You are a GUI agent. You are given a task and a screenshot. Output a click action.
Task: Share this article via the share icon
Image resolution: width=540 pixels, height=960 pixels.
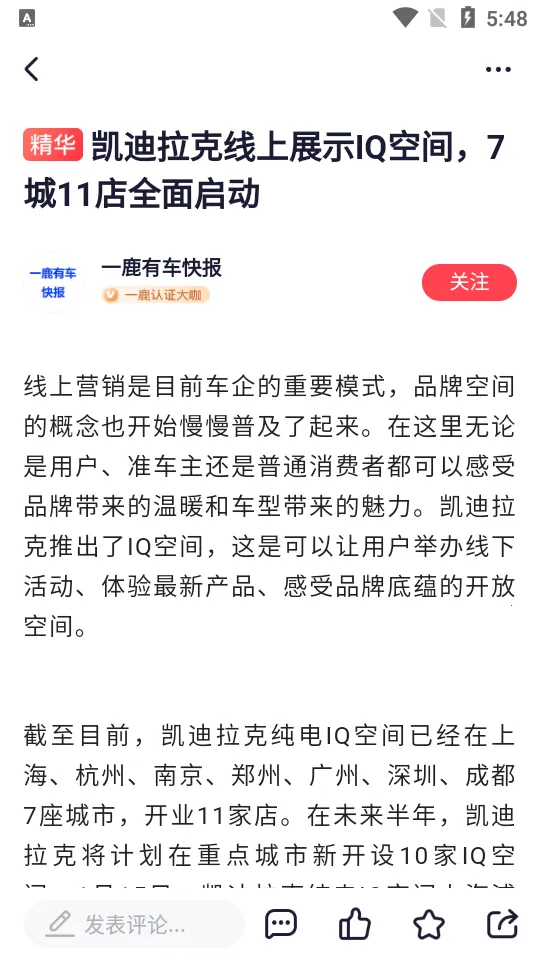(x=502, y=924)
